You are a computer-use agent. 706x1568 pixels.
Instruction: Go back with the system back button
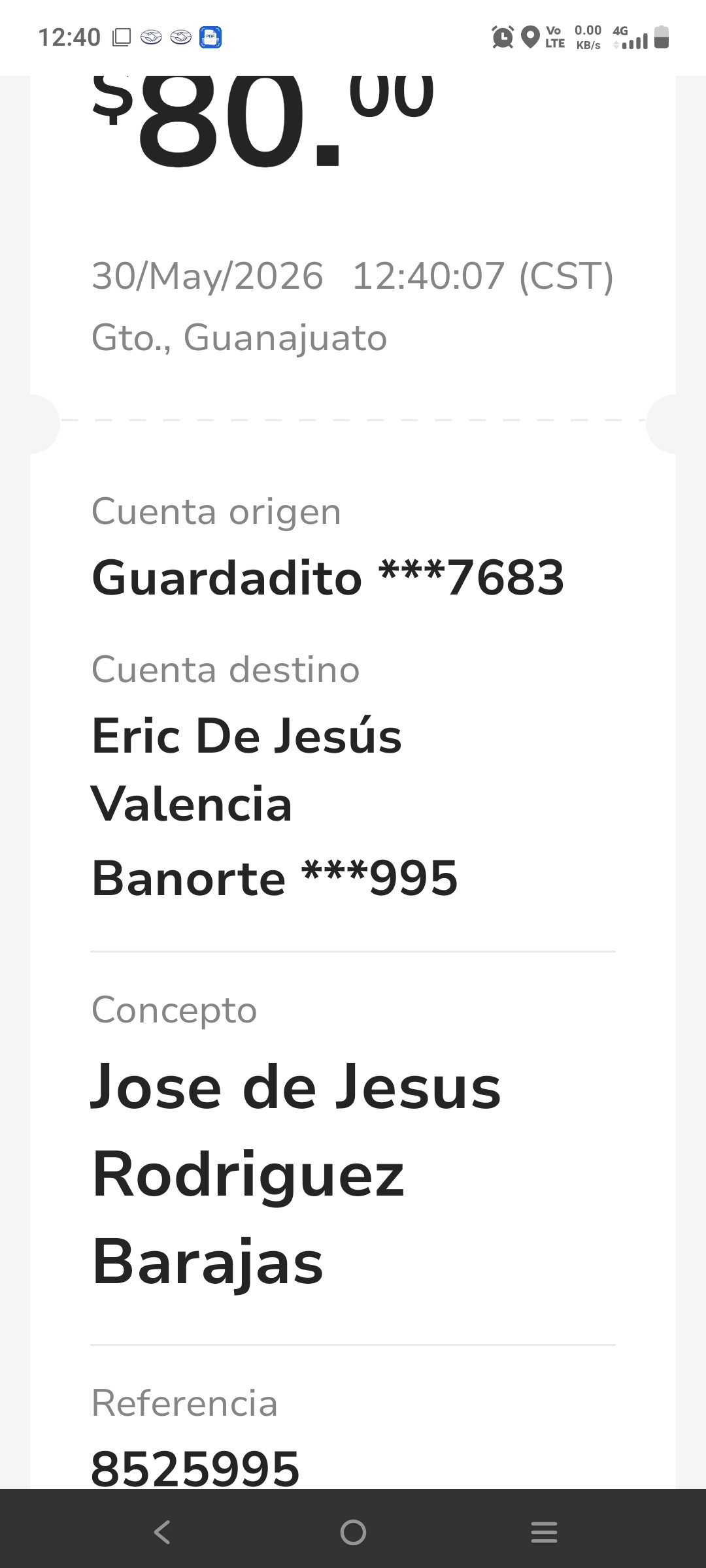click(162, 1531)
